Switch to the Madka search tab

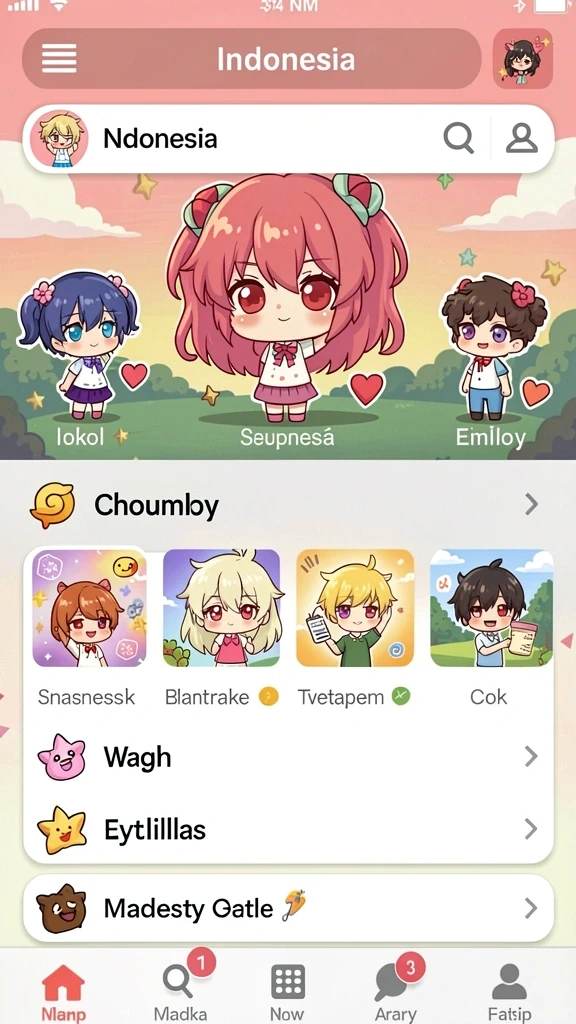[181, 989]
